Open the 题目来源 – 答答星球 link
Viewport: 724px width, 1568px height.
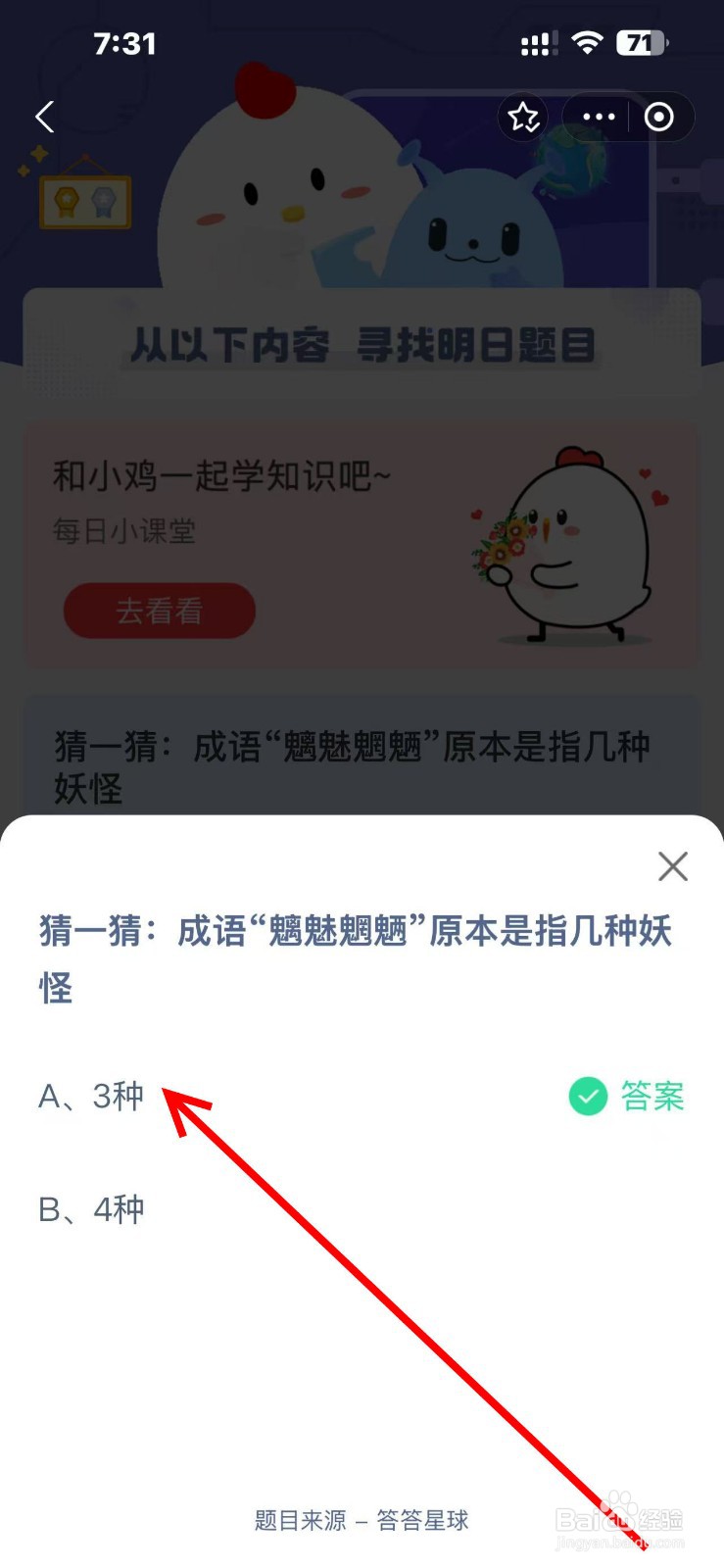pyautogui.click(x=362, y=1521)
